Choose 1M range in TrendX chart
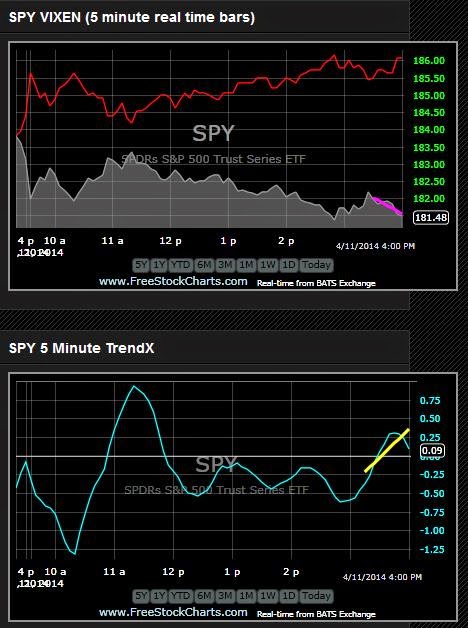Image resolution: width=468 pixels, height=628 pixels. click(246, 596)
